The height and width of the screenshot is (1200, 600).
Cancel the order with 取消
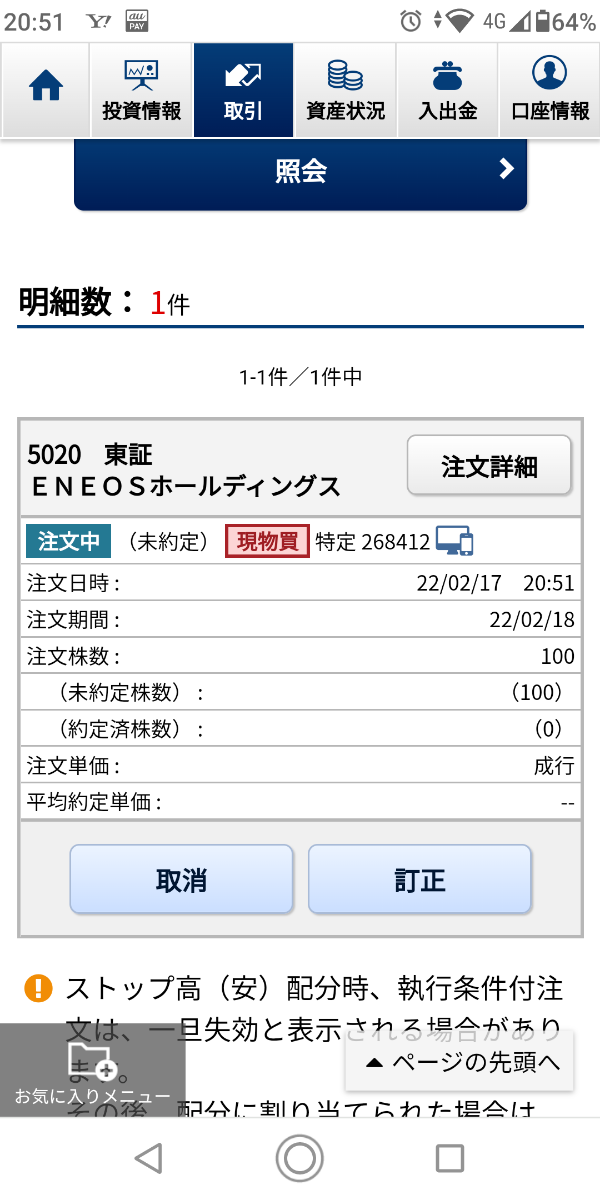(181, 880)
